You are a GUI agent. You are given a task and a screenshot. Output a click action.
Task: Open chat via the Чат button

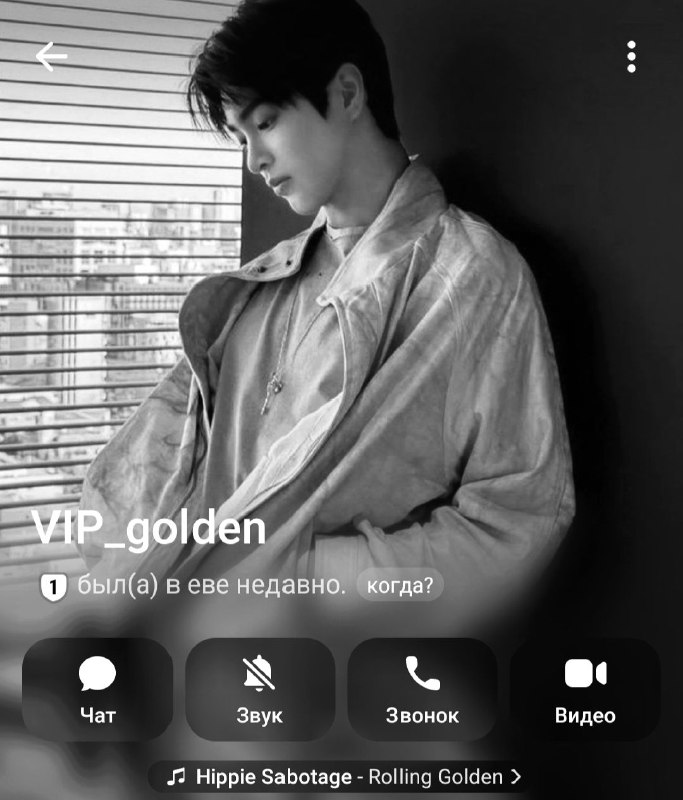point(97,689)
